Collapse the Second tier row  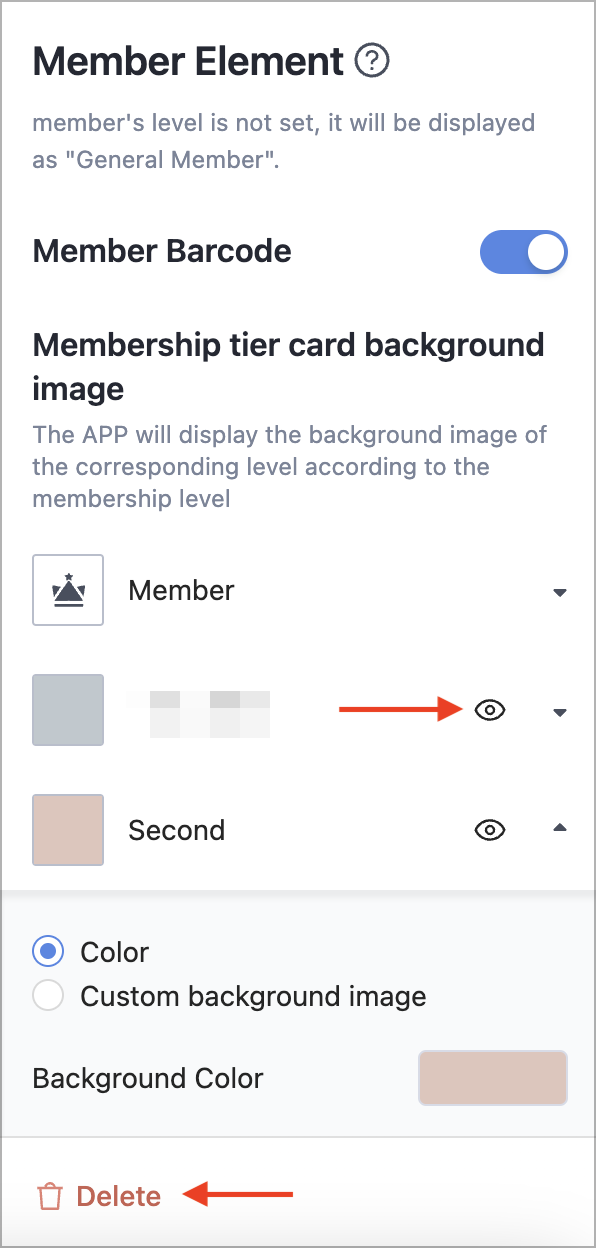560,828
